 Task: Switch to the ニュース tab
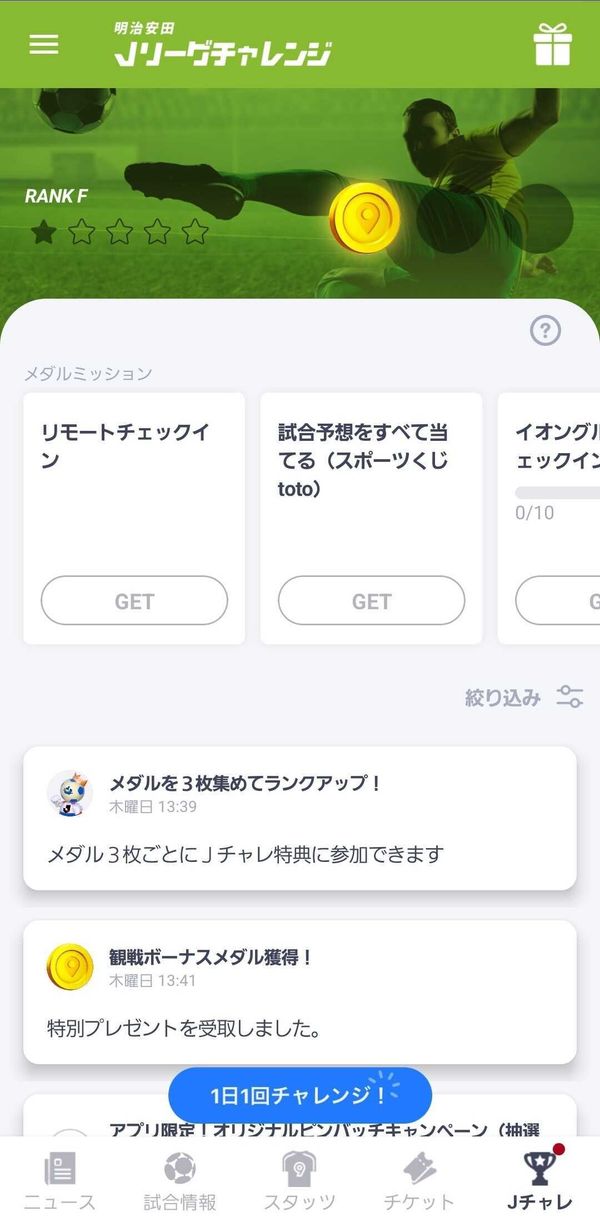pyautogui.click(x=60, y=1181)
